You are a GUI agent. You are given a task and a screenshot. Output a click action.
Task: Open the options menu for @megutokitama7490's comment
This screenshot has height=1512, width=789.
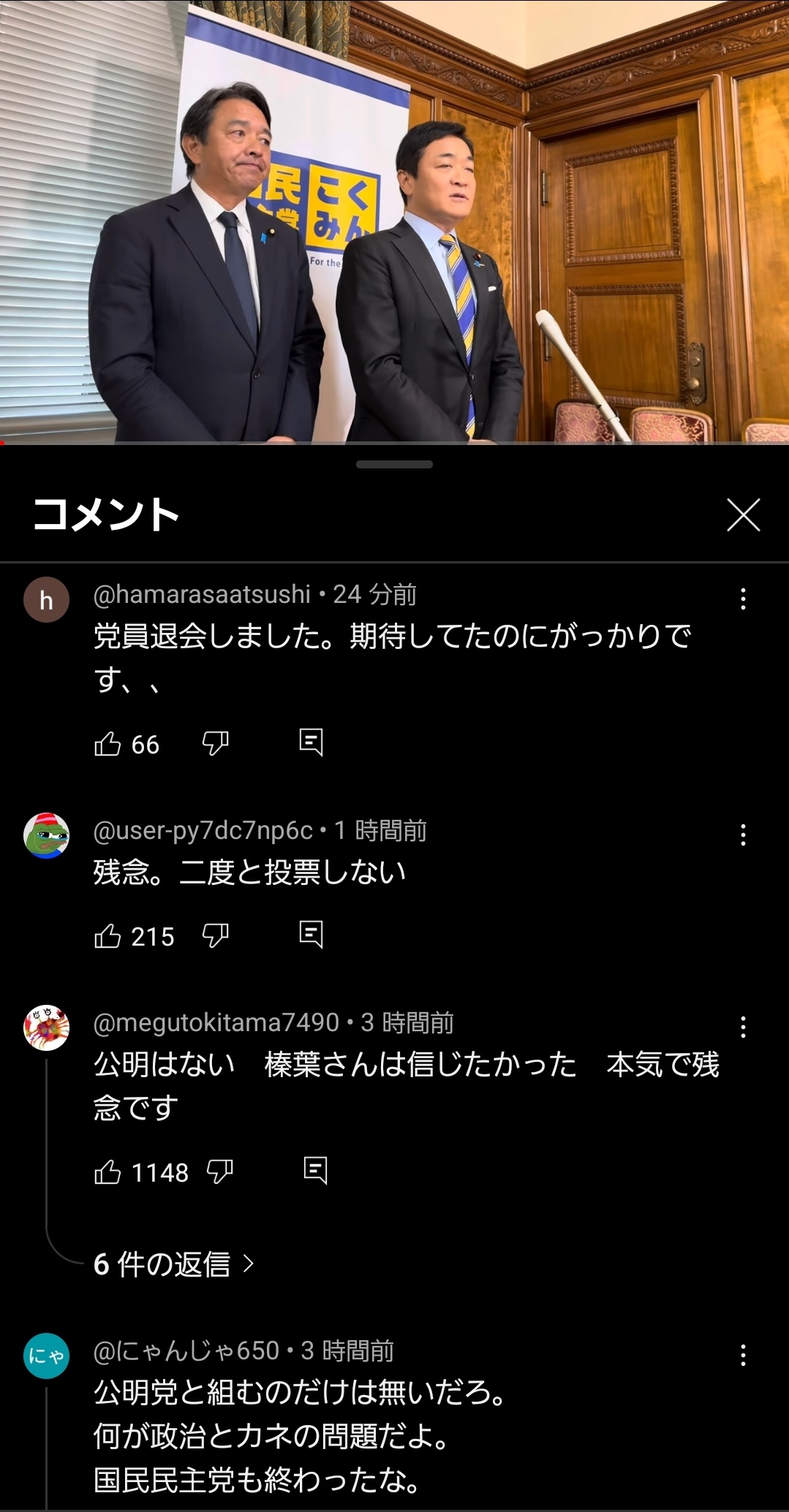pyautogui.click(x=743, y=1027)
